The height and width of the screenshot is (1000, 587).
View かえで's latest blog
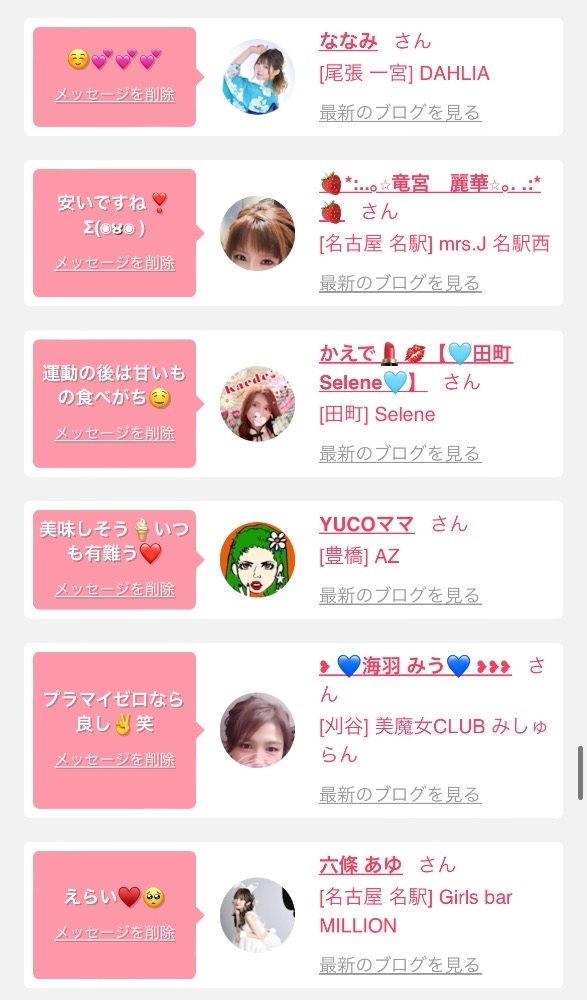400,453
